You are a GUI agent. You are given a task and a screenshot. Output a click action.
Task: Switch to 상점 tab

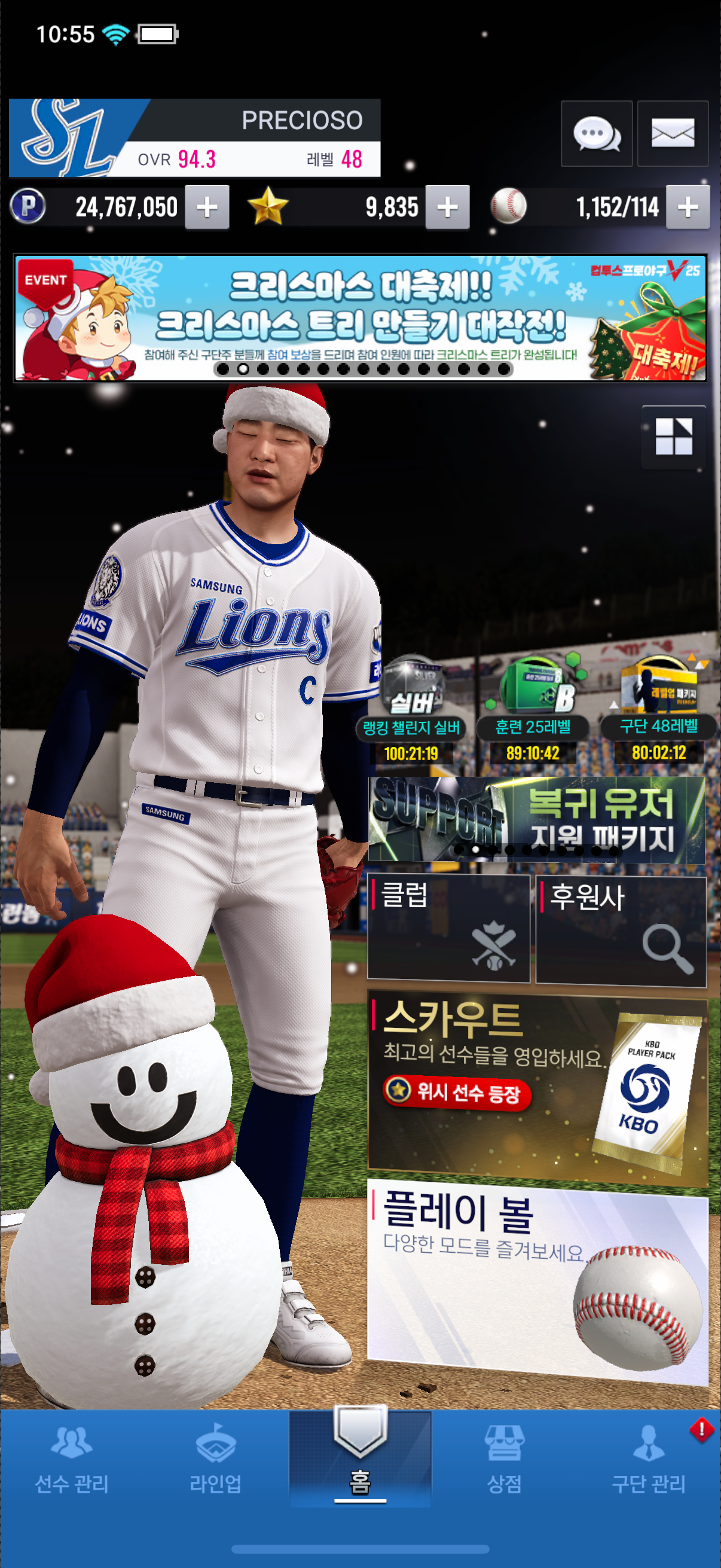coord(504,1461)
